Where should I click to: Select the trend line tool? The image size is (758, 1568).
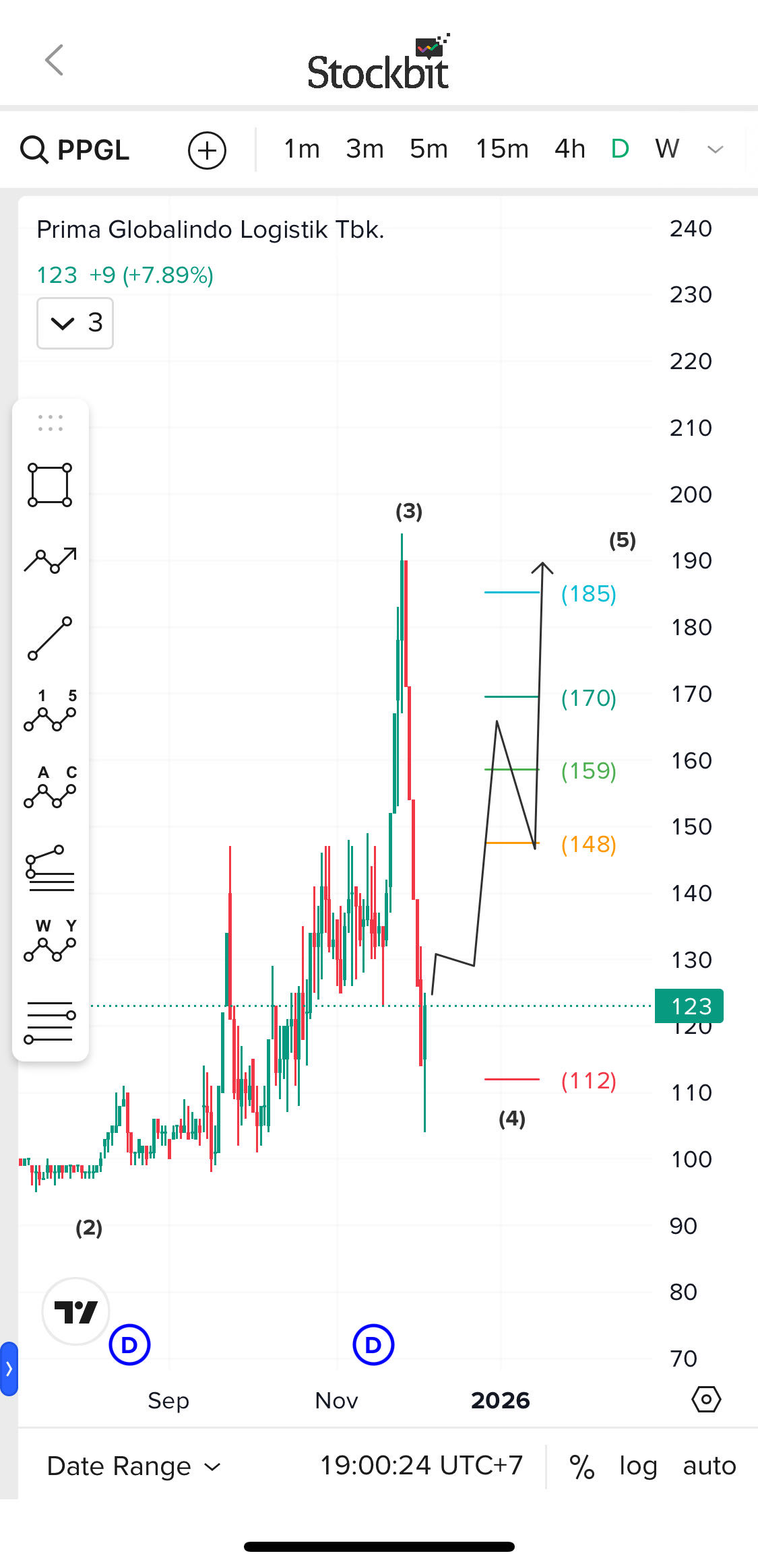50,638
